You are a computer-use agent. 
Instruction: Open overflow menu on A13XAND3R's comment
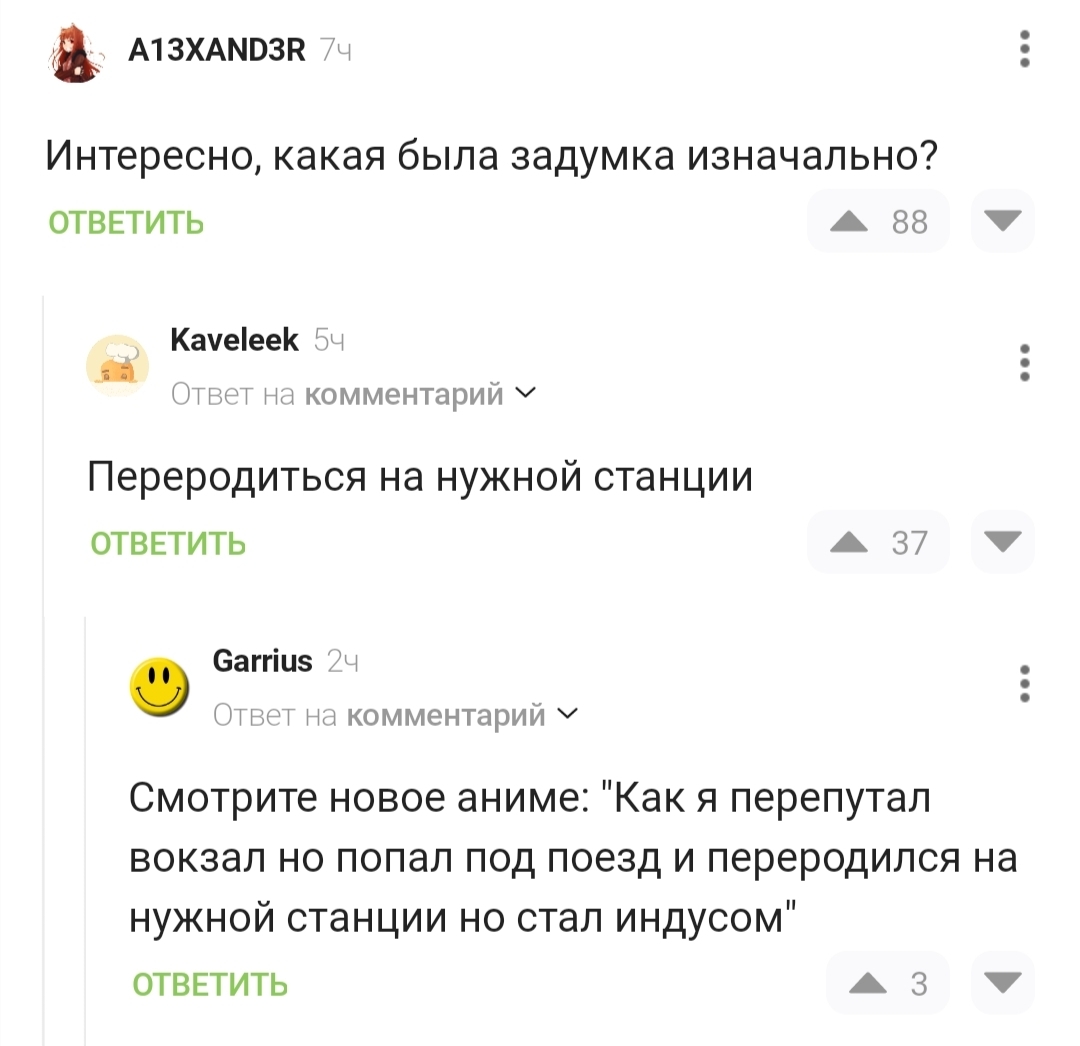point(1024,48)
